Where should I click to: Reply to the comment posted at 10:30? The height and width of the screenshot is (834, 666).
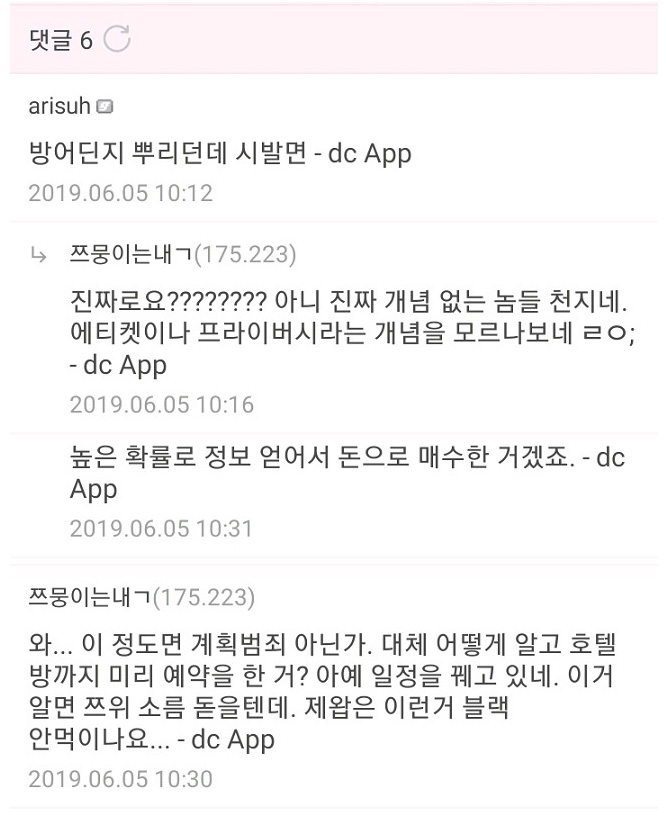pyautogui.click(x=330, y=690)
